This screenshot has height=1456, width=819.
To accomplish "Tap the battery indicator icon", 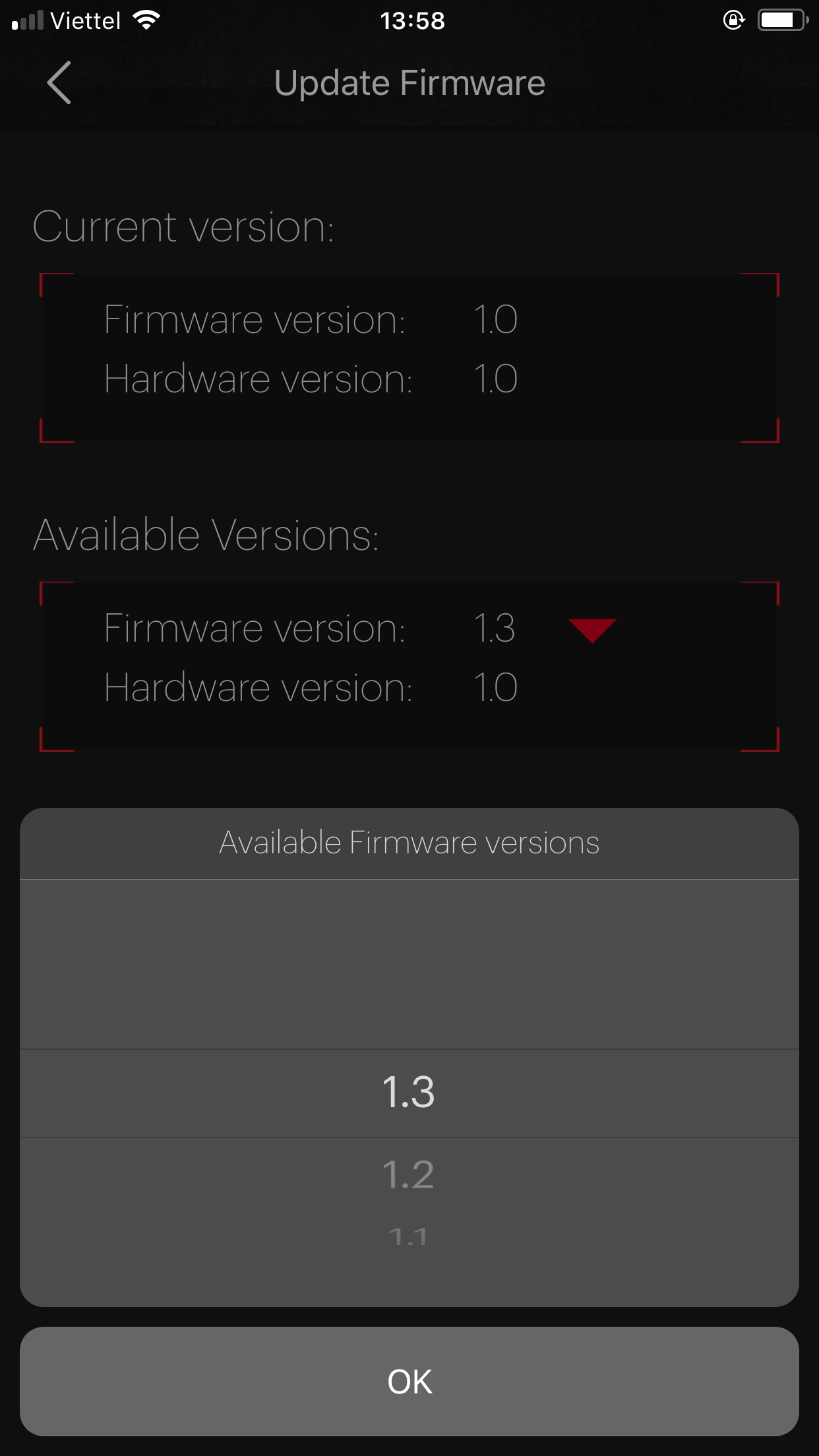I will pos(782,19).
